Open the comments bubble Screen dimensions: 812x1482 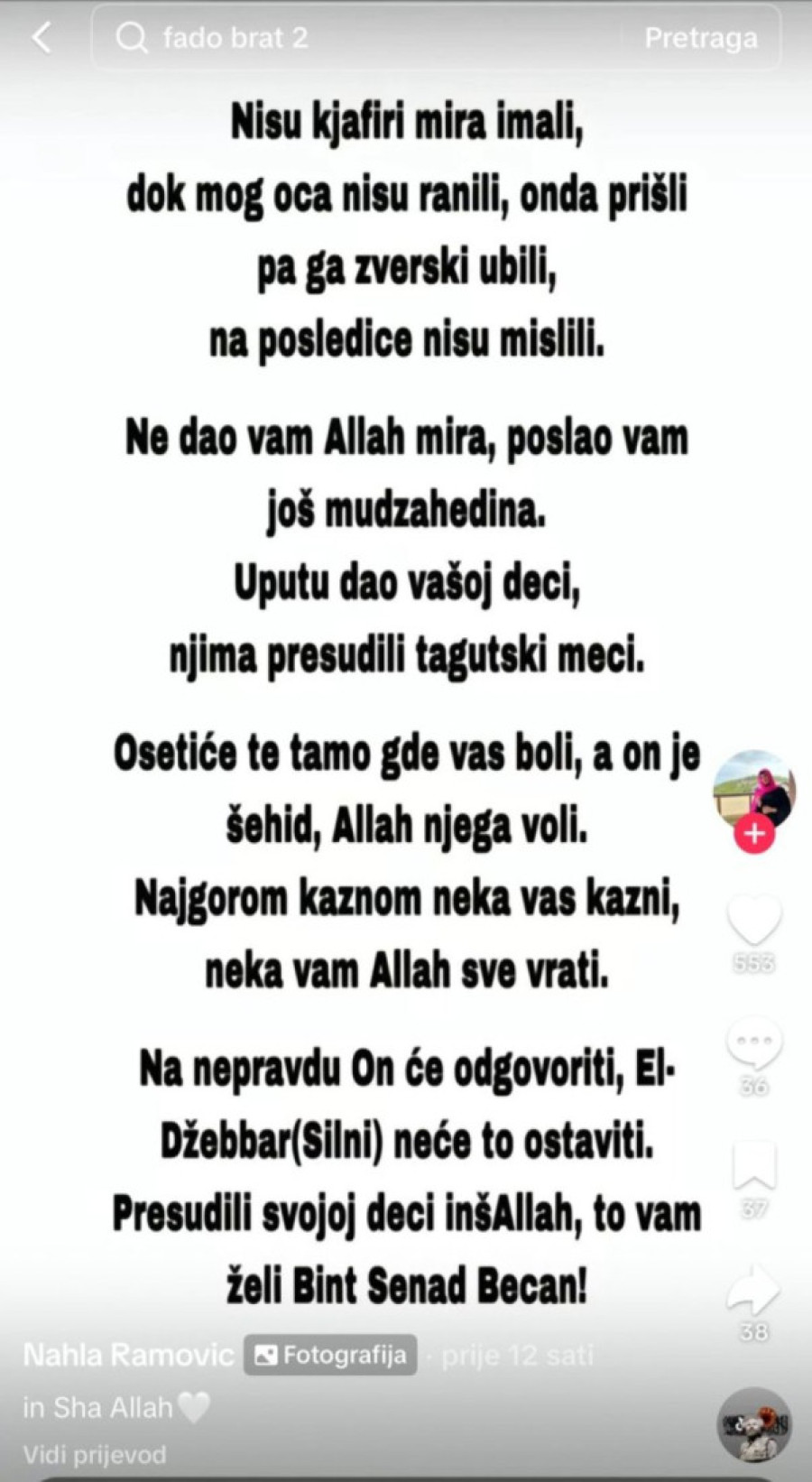(753, 1042)
